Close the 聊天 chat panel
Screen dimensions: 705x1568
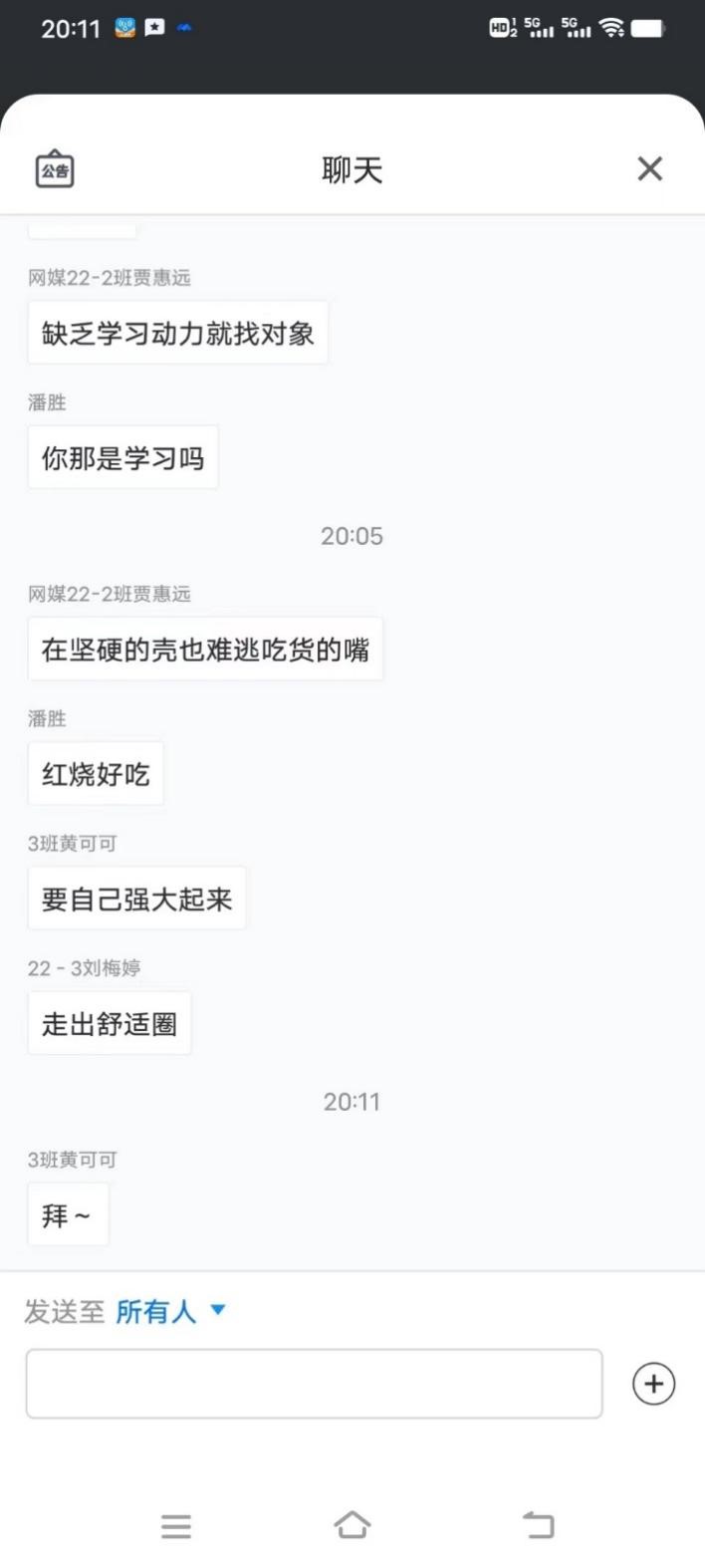click(x=649, y=169)
